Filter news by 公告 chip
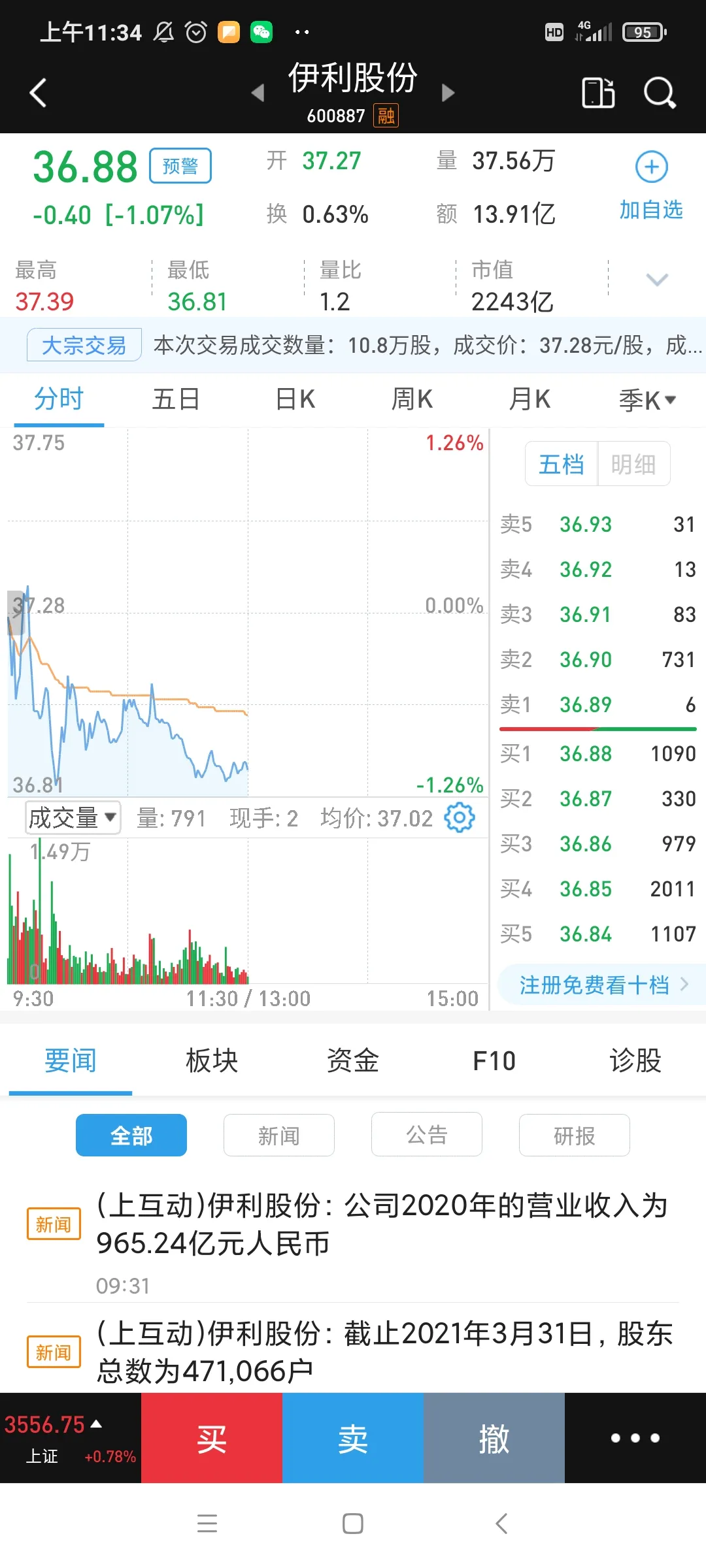This screenshot has height=1568, width=706. (426, 1135)
